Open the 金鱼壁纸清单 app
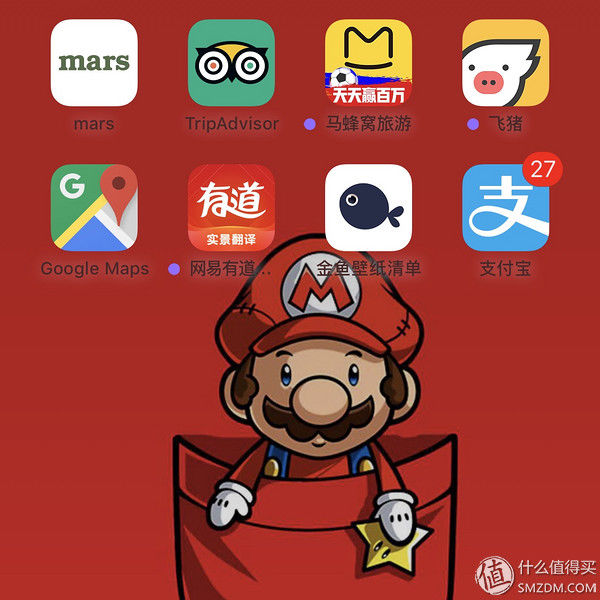600x600 pixels. [x=368, y=207]
